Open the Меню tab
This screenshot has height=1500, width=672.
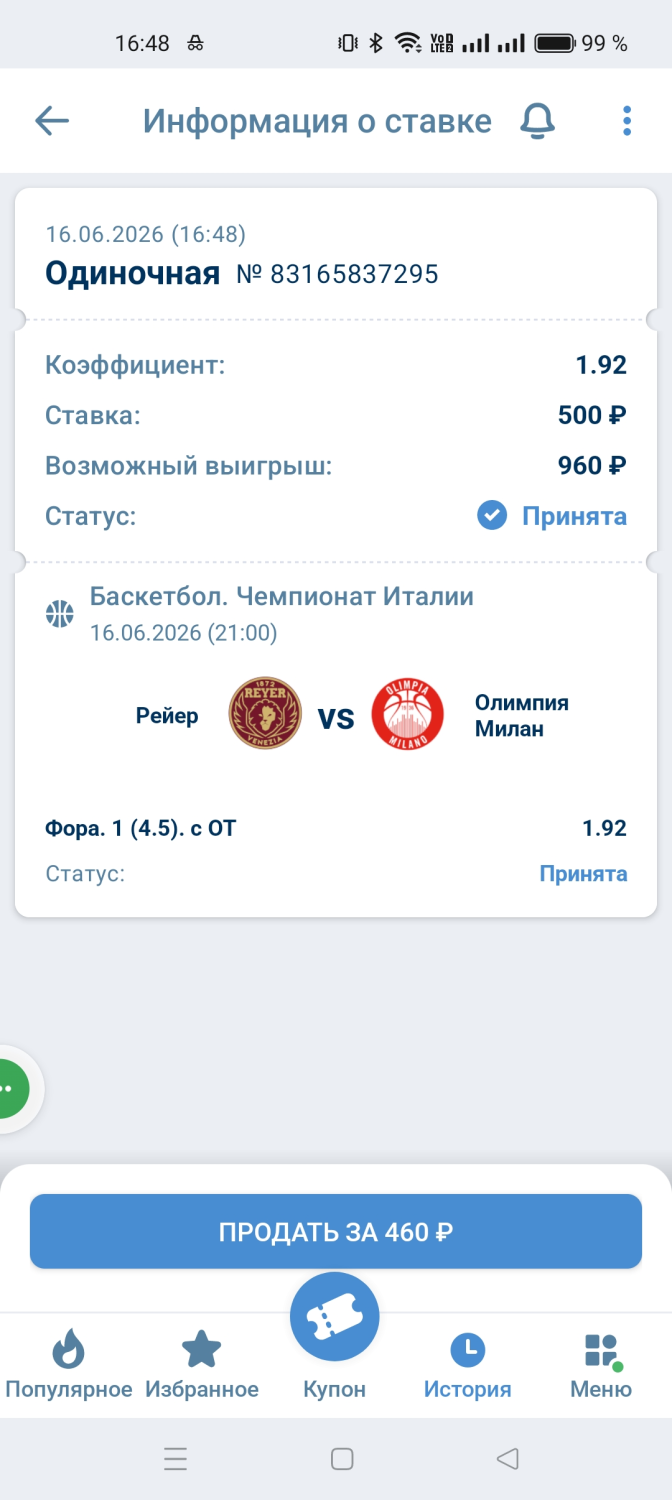point(601,1363)
